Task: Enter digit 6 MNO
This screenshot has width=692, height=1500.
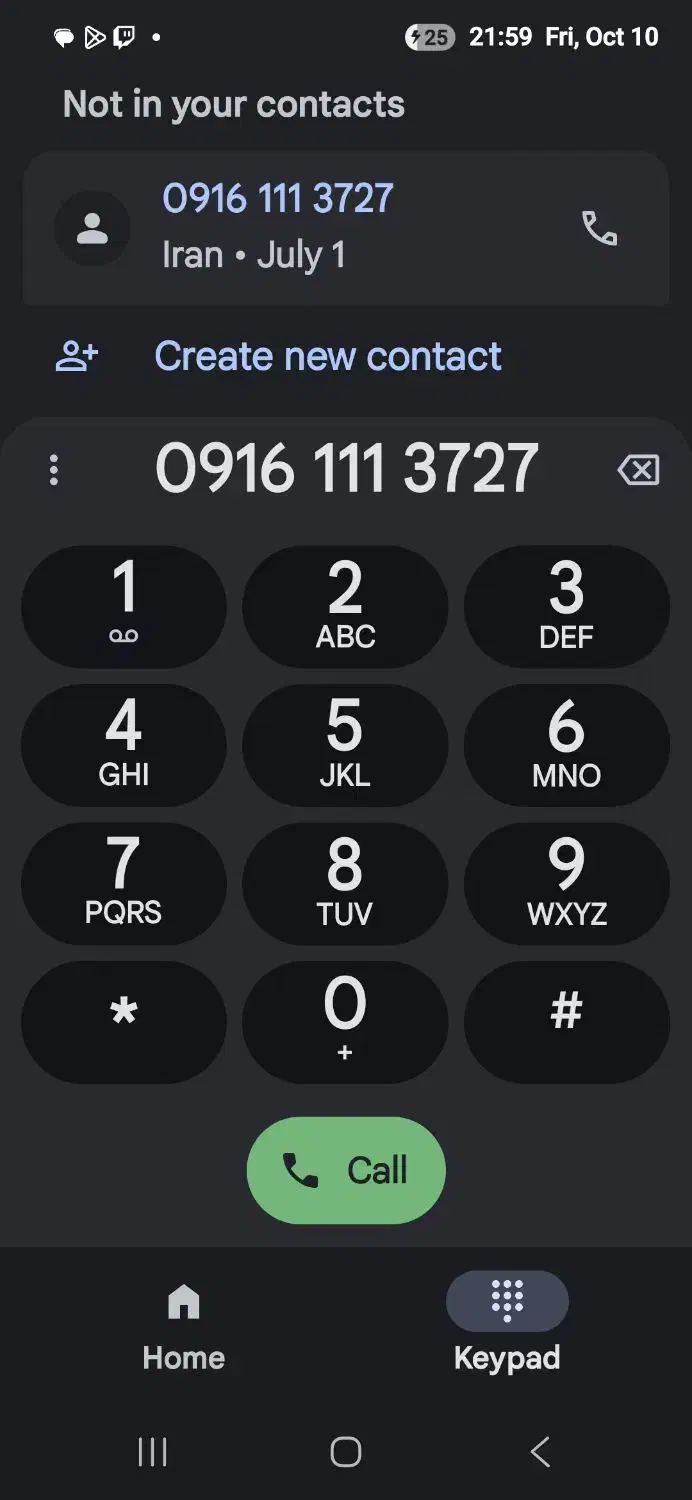Action: (567, 745)
